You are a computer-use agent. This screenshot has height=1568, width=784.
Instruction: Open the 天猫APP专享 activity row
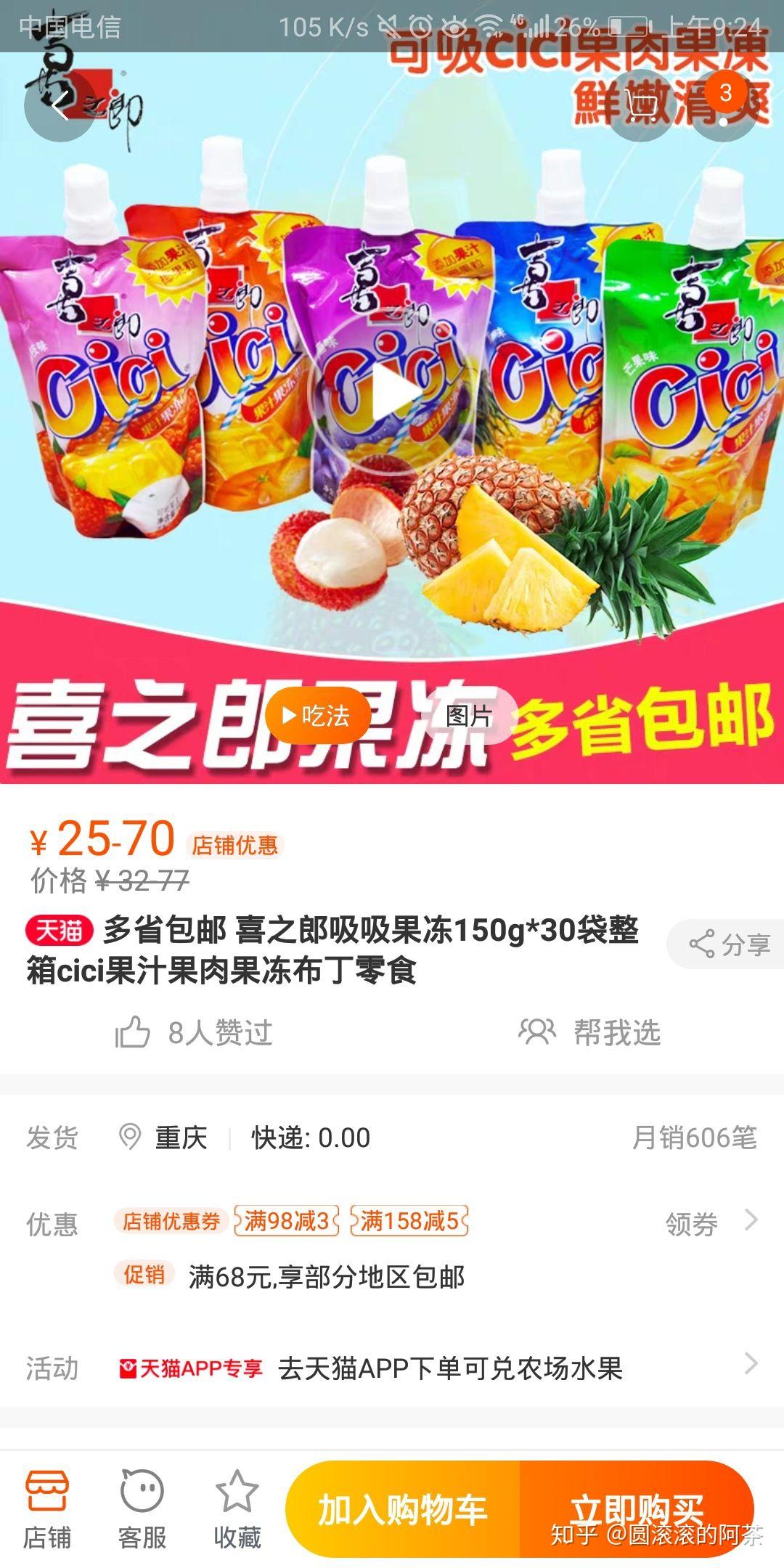coord(436,1368)
